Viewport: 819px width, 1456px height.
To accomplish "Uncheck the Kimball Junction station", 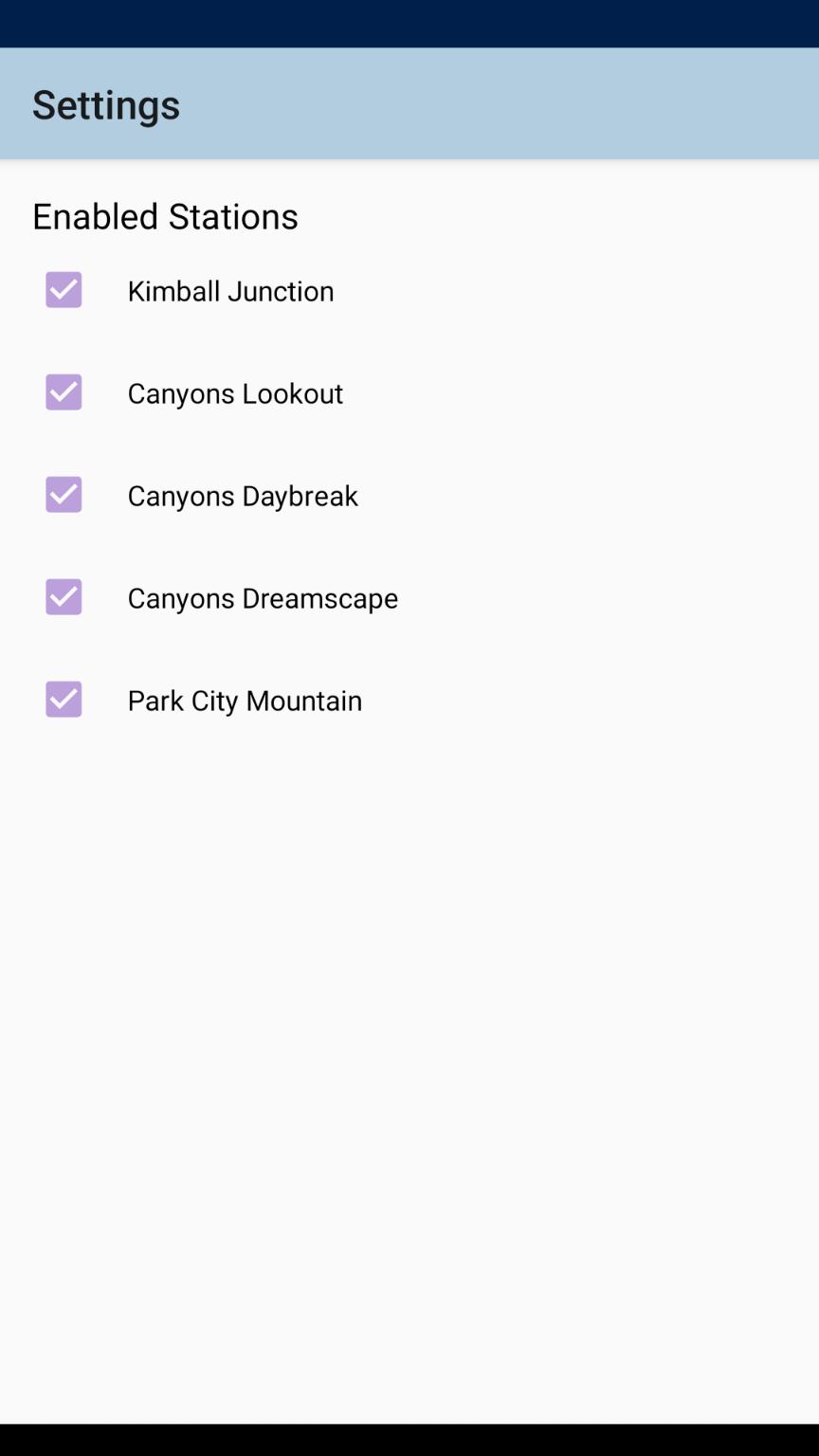I will [x=64, y=290].
